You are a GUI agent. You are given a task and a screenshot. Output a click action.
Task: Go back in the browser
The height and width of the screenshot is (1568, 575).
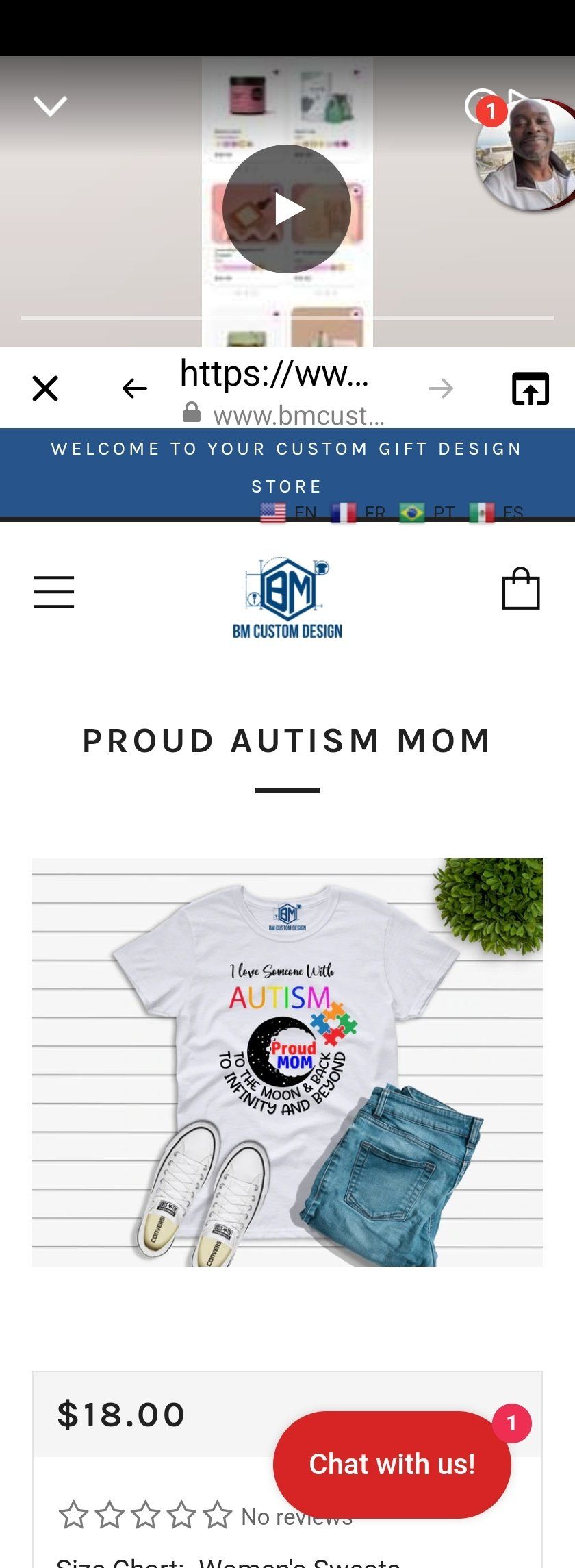click(134, 388)
